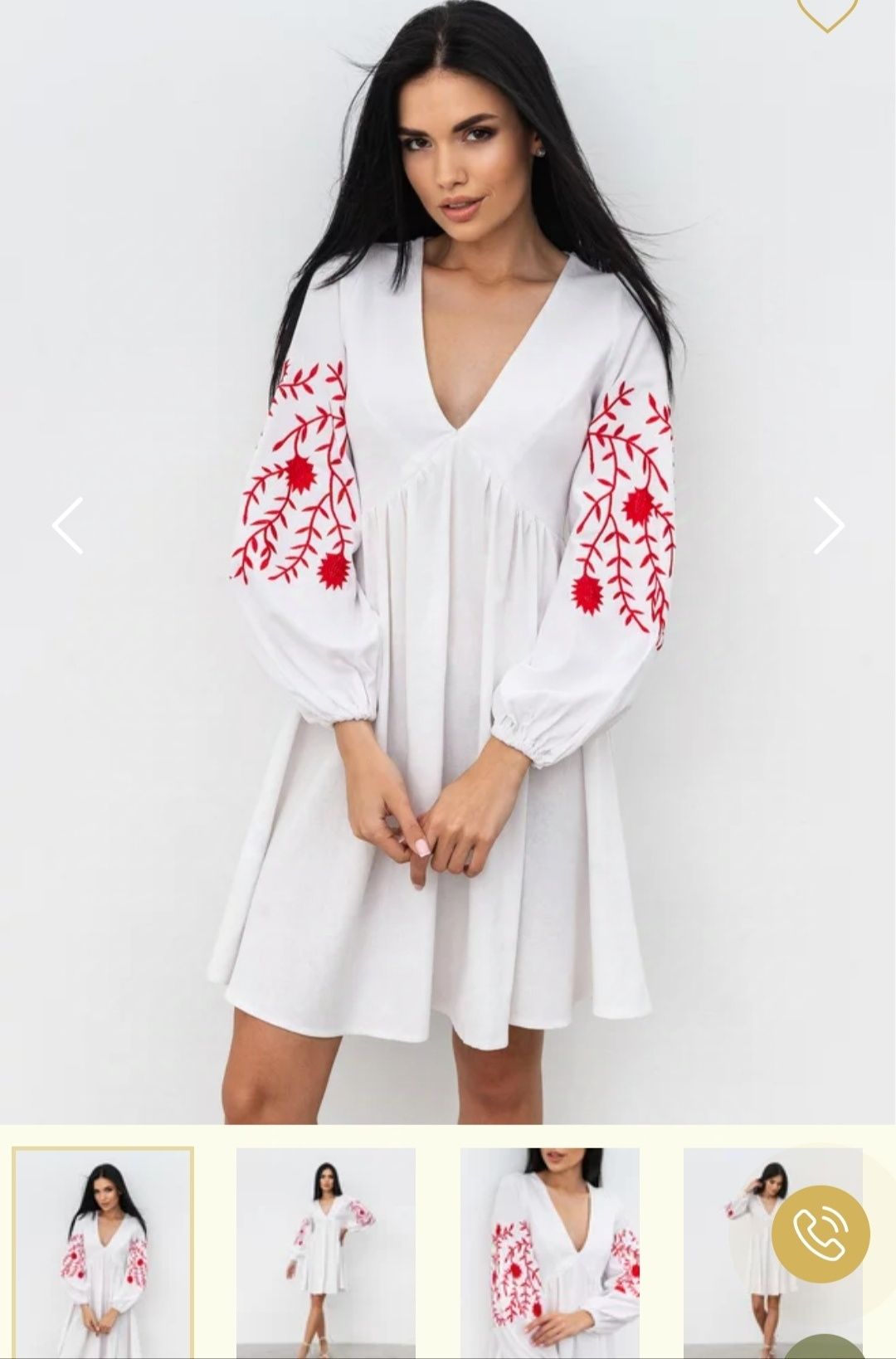Show the next product photo

pos(828,525)
